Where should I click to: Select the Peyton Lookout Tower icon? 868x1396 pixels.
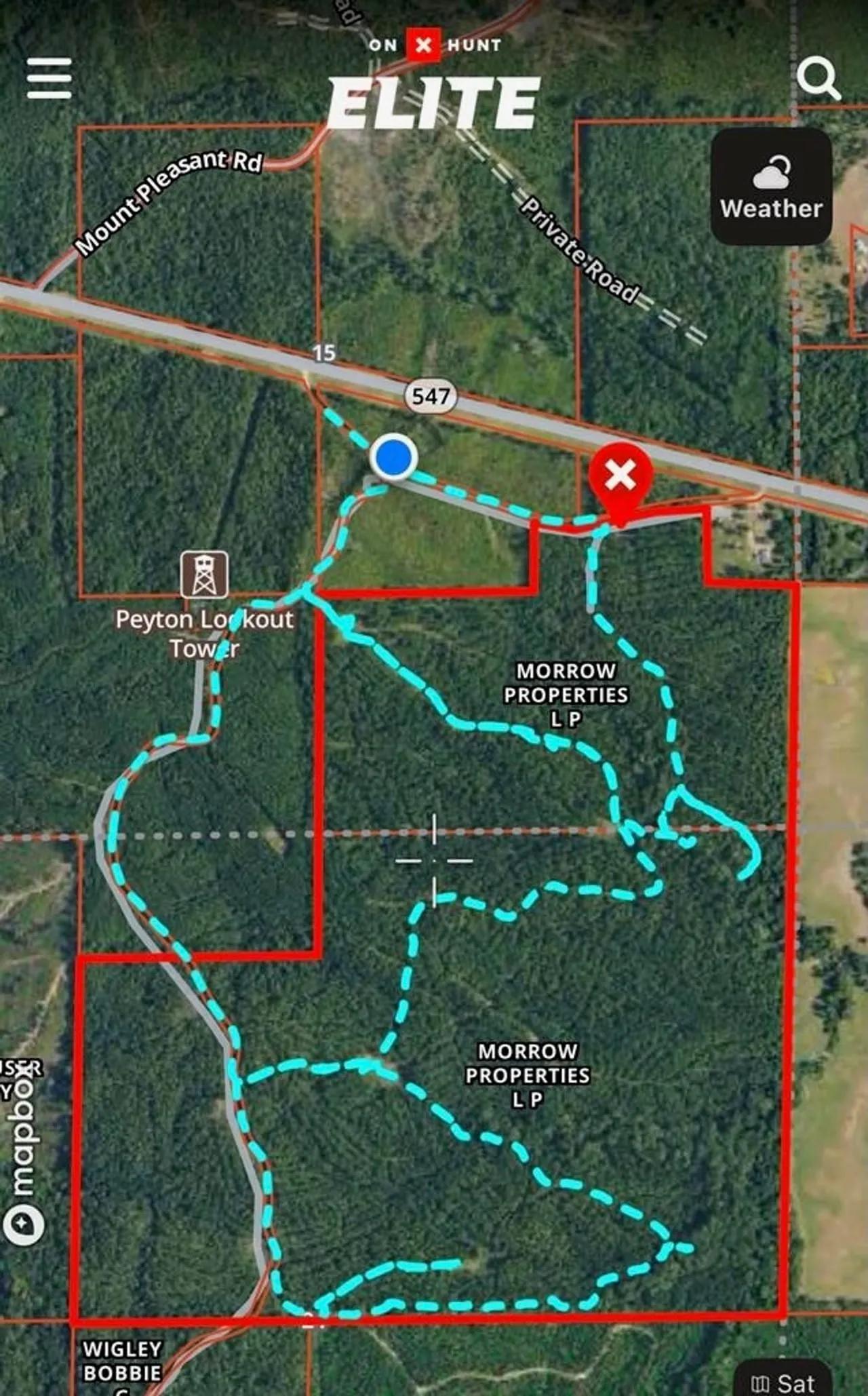(204, 575)
